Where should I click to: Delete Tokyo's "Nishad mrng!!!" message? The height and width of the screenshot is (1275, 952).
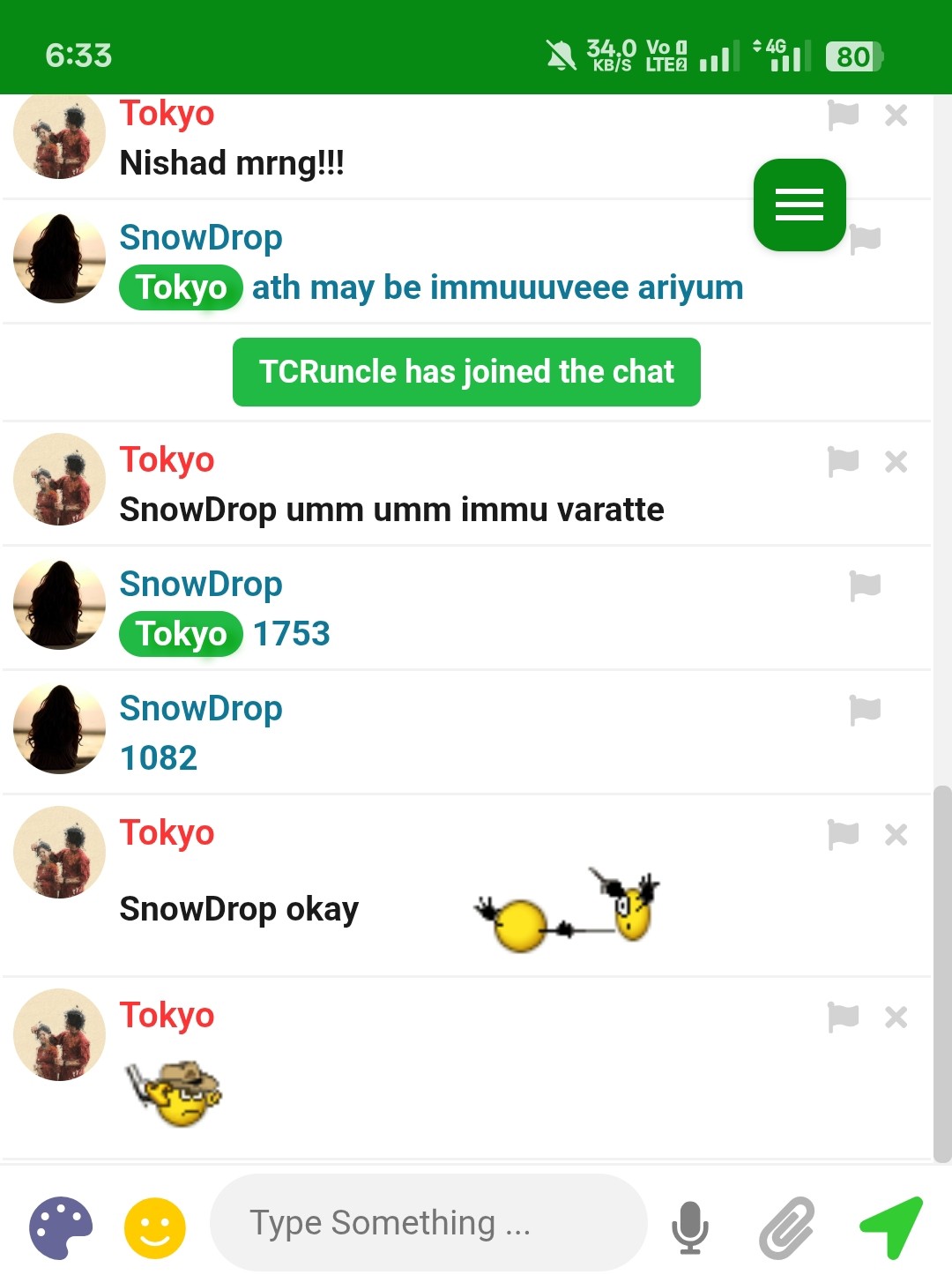point(896,115)
